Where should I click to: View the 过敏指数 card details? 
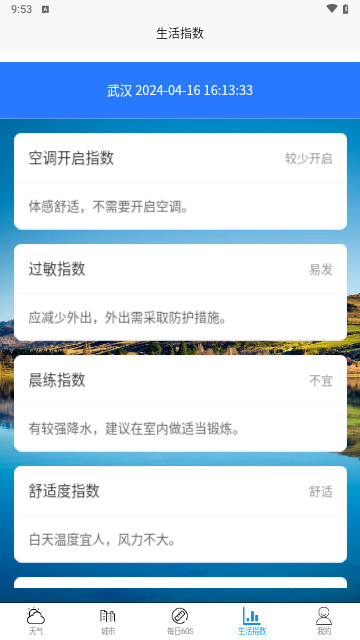180,292
